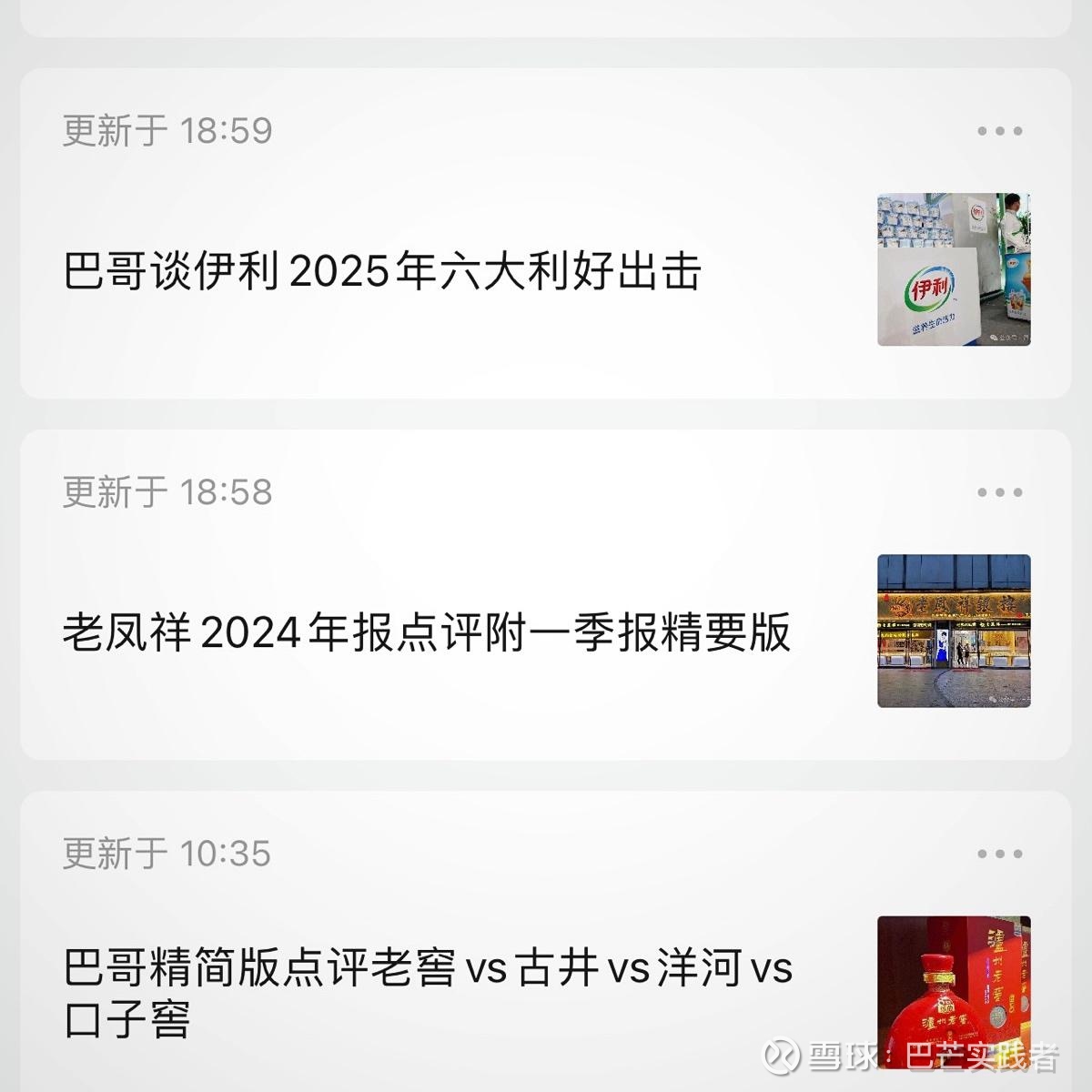Screen dimensions: 1092x1092
Task: Open more options for the 18:59 post
Action: pyautogui.click(x=999, y=131)
